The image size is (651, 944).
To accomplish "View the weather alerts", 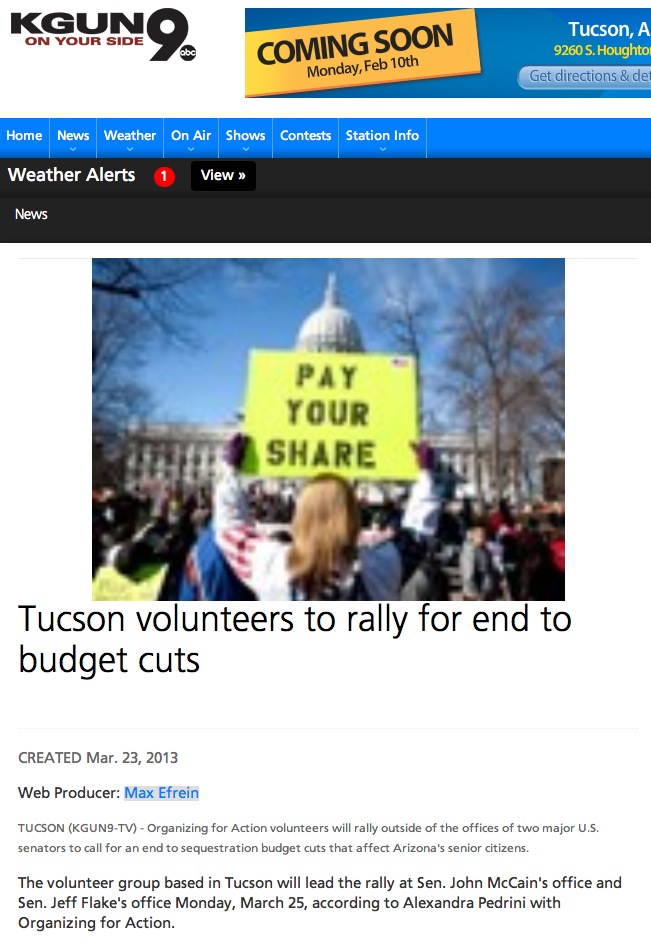I will (x=223, y=175).
